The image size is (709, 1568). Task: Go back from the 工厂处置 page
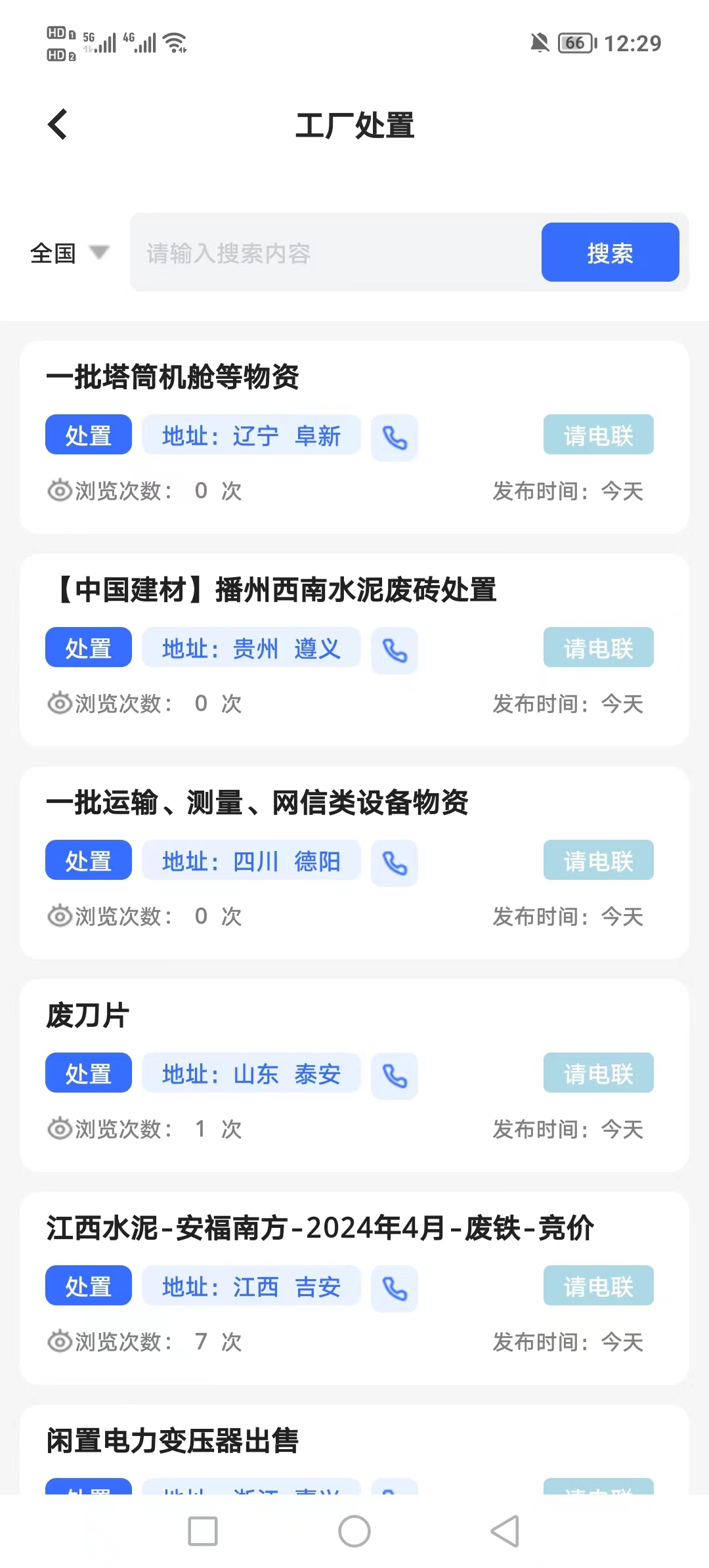pos(58,124)
